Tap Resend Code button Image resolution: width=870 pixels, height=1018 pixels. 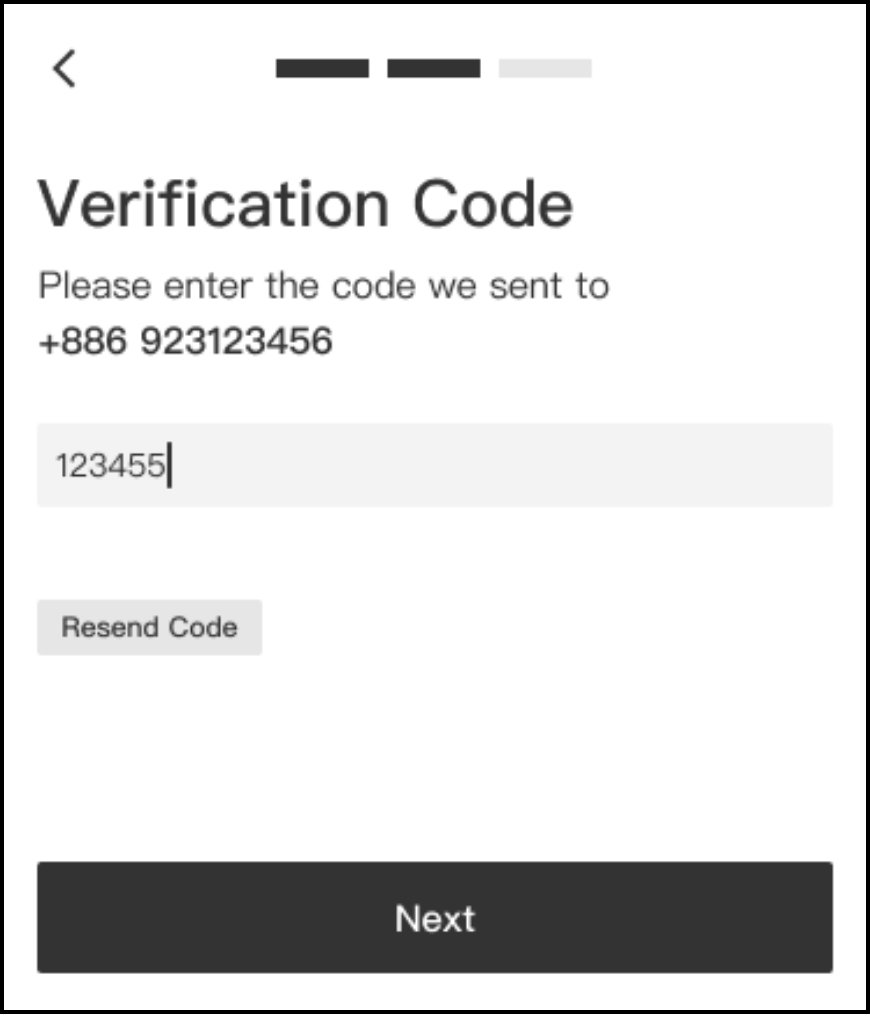pyautogui.click(x=149, y=628)
